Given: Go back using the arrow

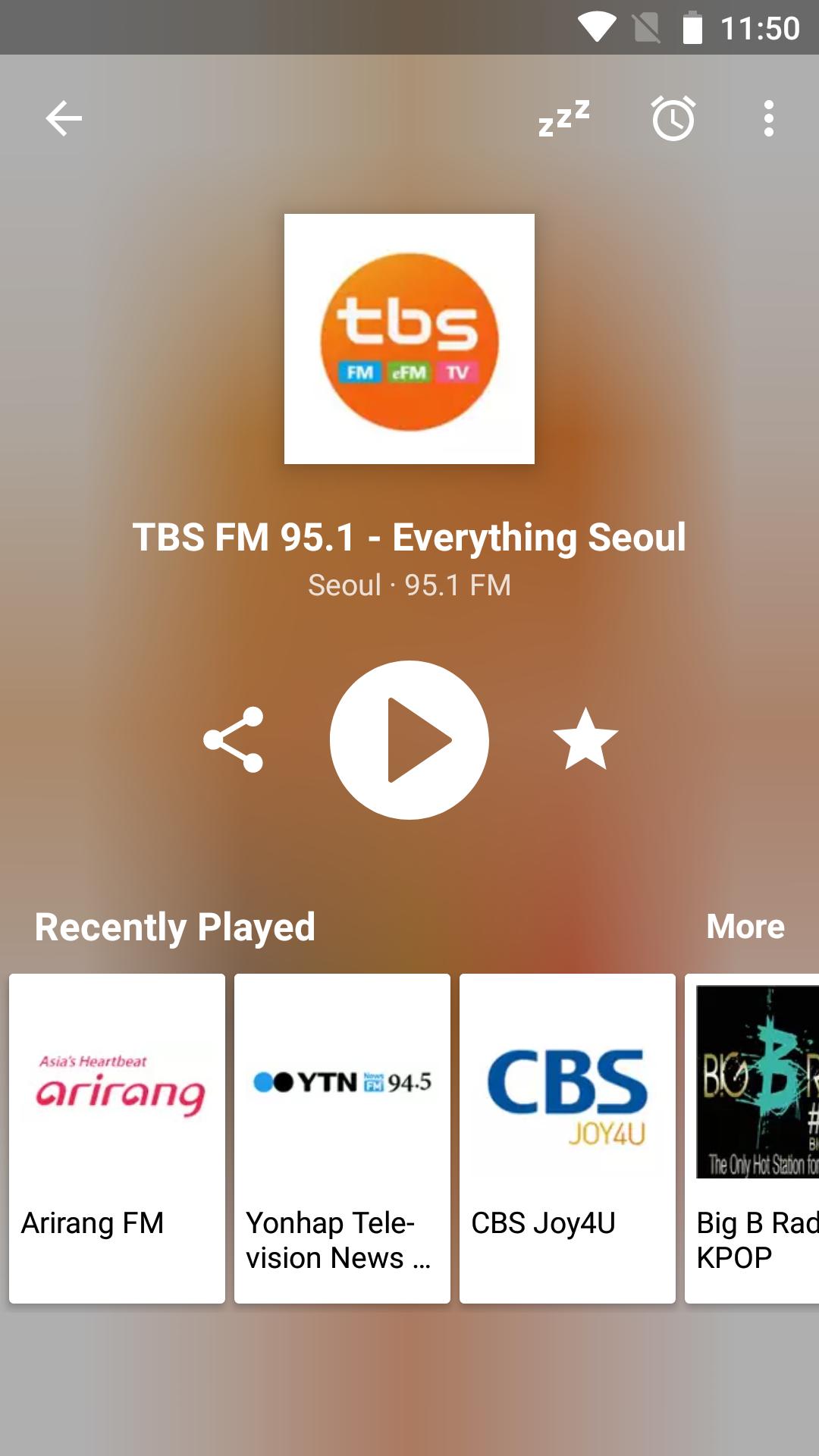Looking at the screenshot, I should point(64,118).
